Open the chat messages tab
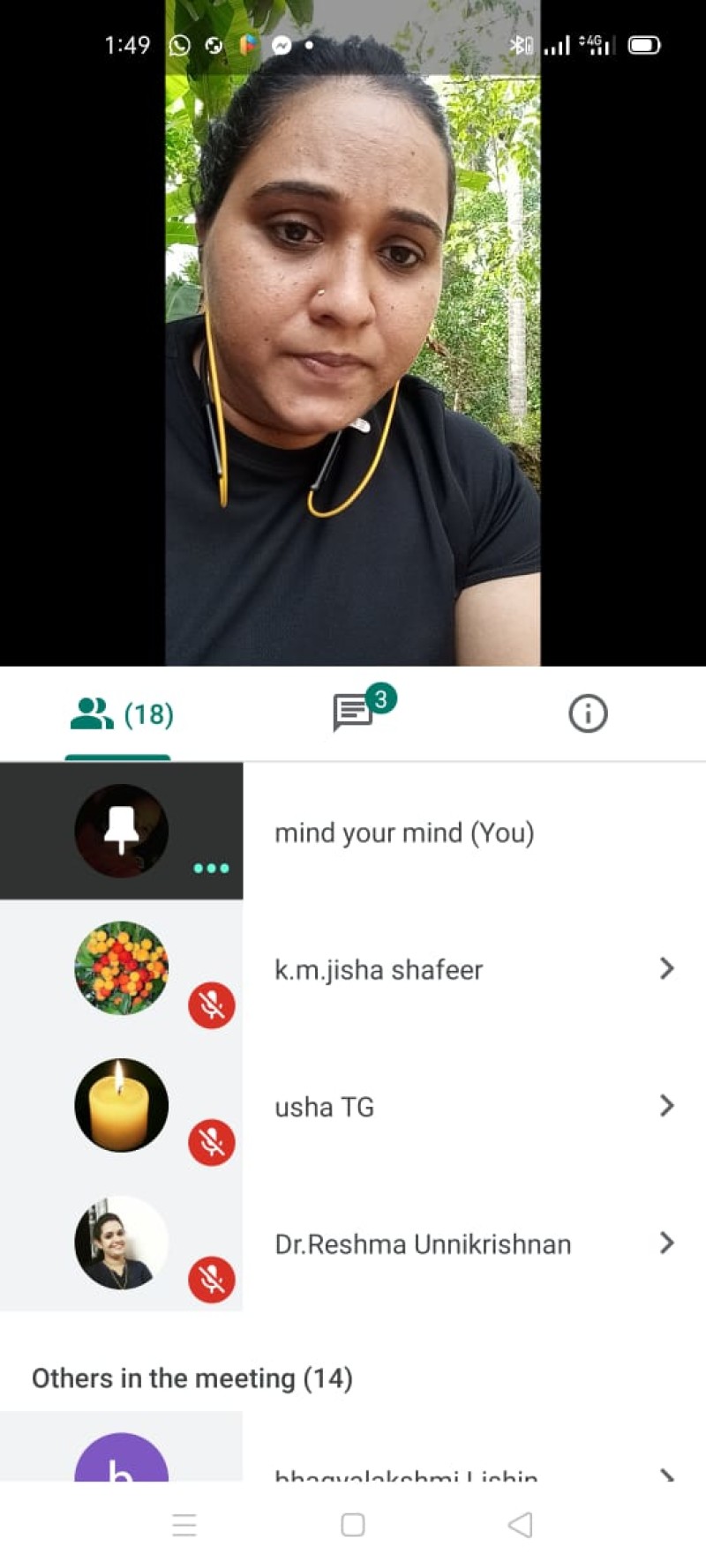The width and height of the screenshot is (706, 1568). pyautogui.click(x=353, y=713)
